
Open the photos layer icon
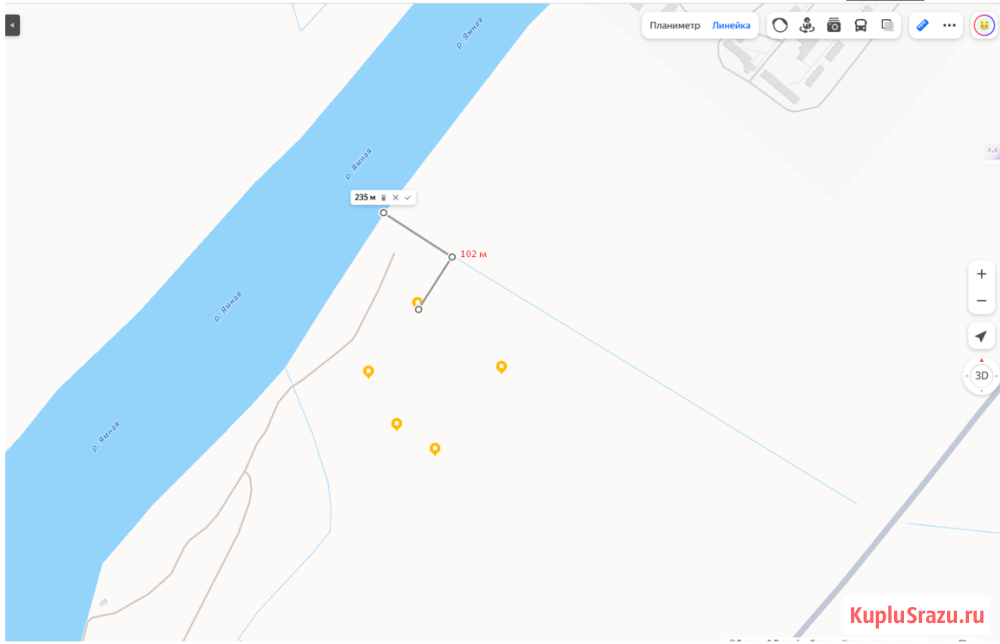click(834, 26)
